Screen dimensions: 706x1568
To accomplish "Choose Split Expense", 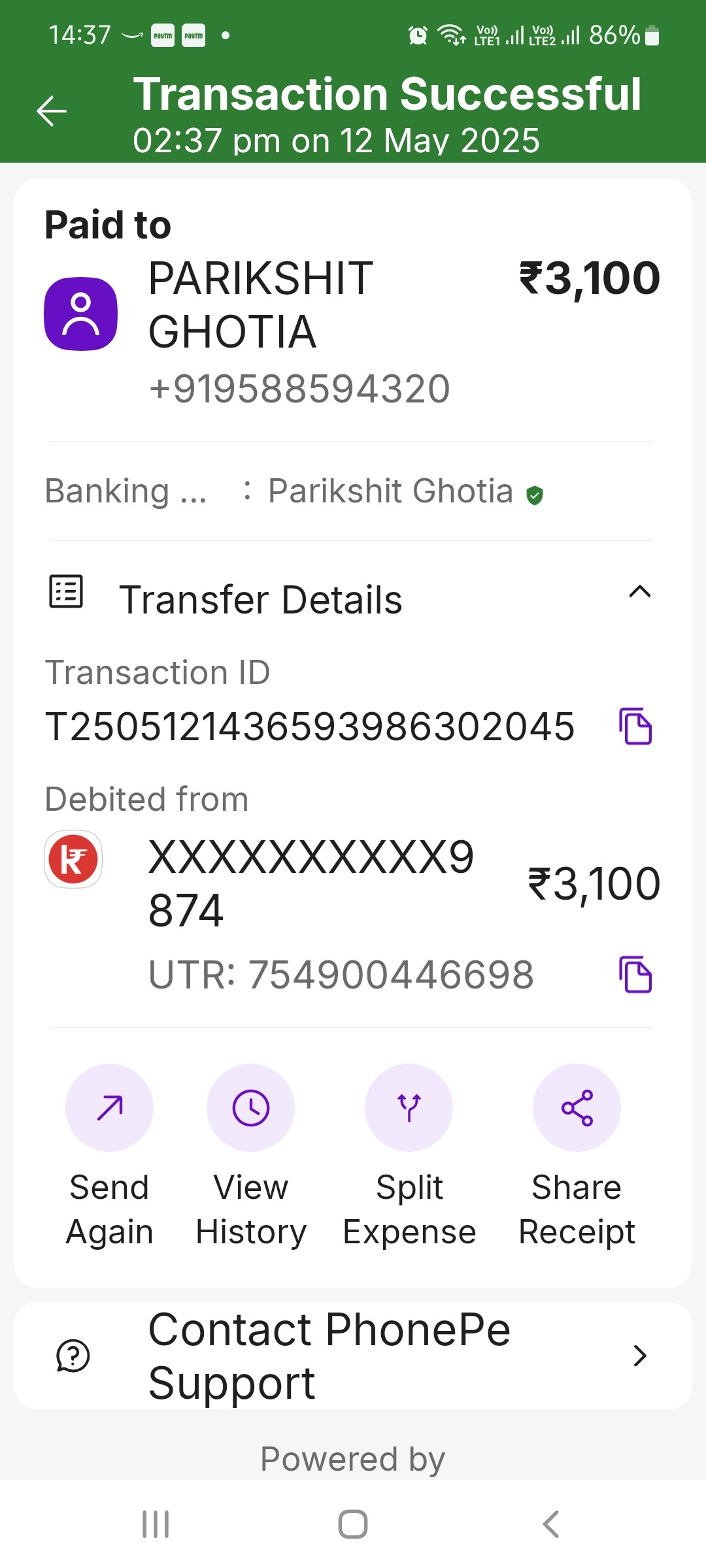I will click(409, 1156).
